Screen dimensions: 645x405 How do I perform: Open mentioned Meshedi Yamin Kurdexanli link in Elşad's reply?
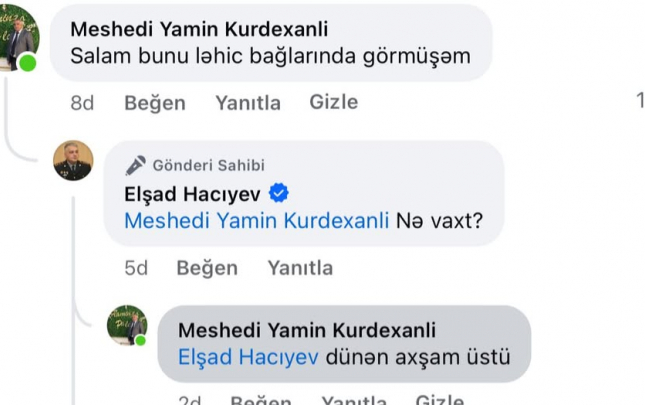pyautogui.click(x=256, y=220)
